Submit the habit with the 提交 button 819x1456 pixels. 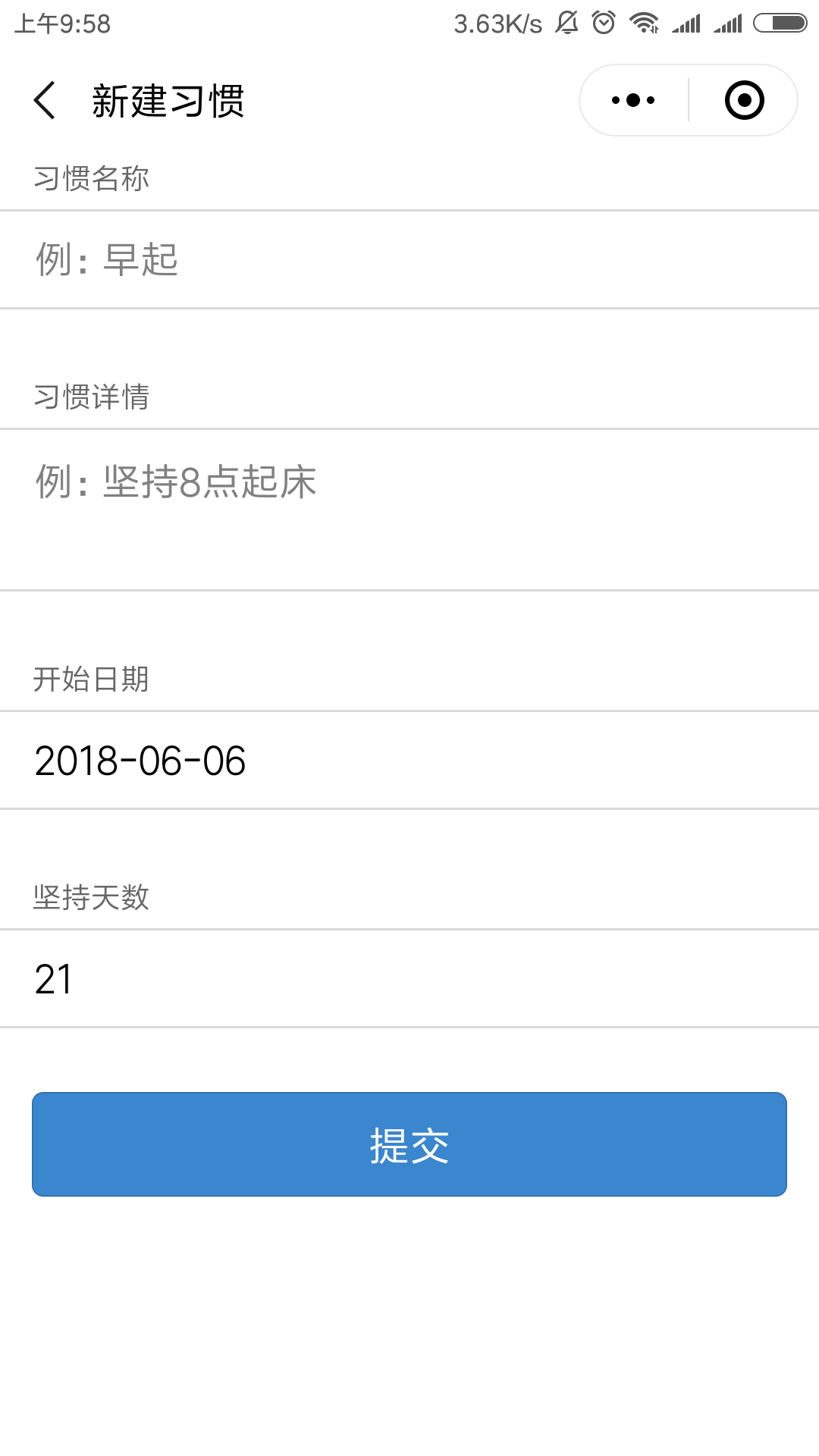(409, 1144)
